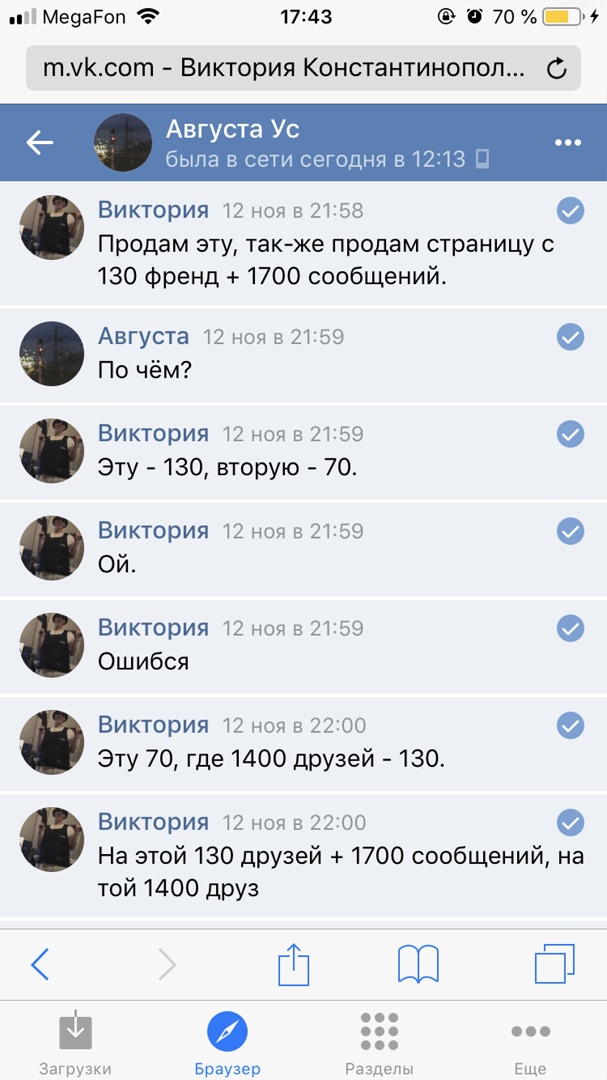Image resolution: width=607 pixels, height=1080 pixels.
Task: Navigate back in browser history
Action: 40,965
